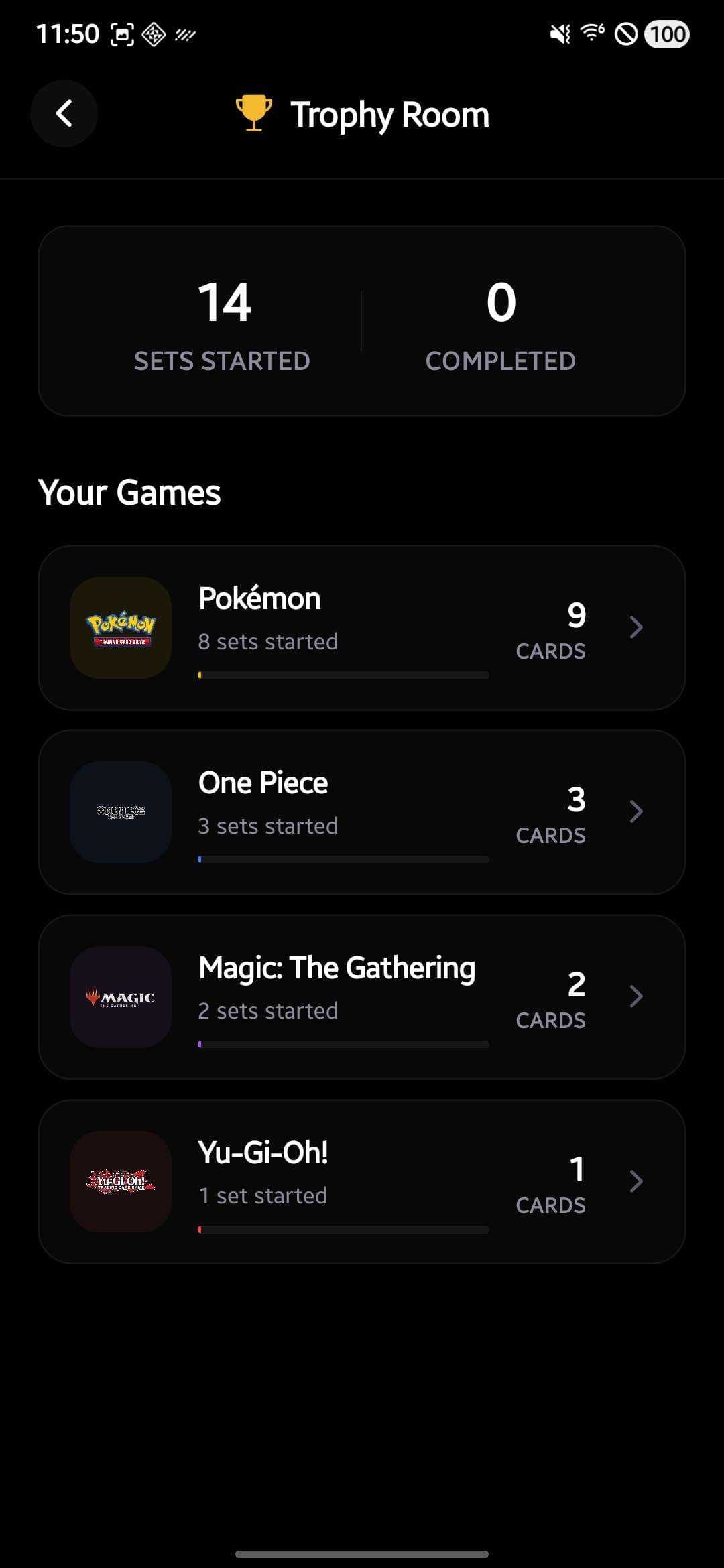Viewport: 724px width, 1568px height.
Task: Tap the Yu-Gi-Oh! game icon
Action: 121,1181
